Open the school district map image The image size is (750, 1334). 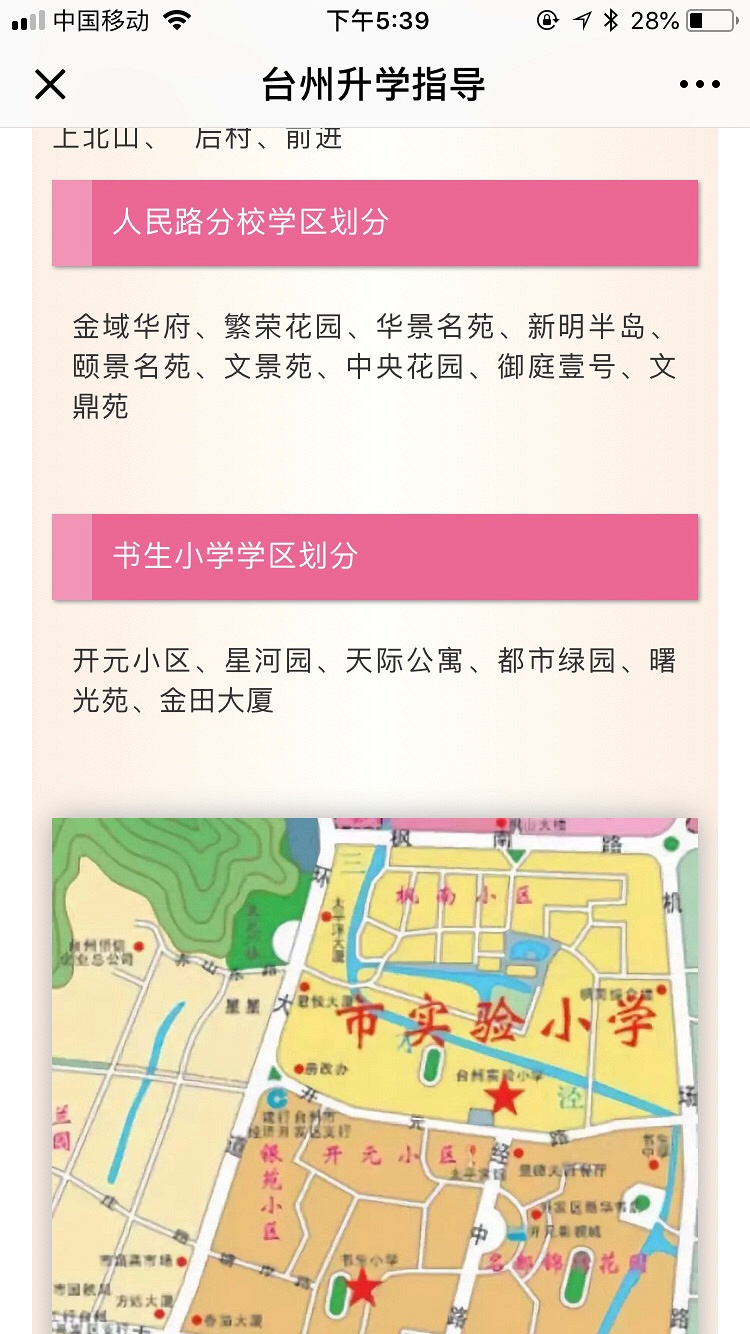pos(375,1075)
